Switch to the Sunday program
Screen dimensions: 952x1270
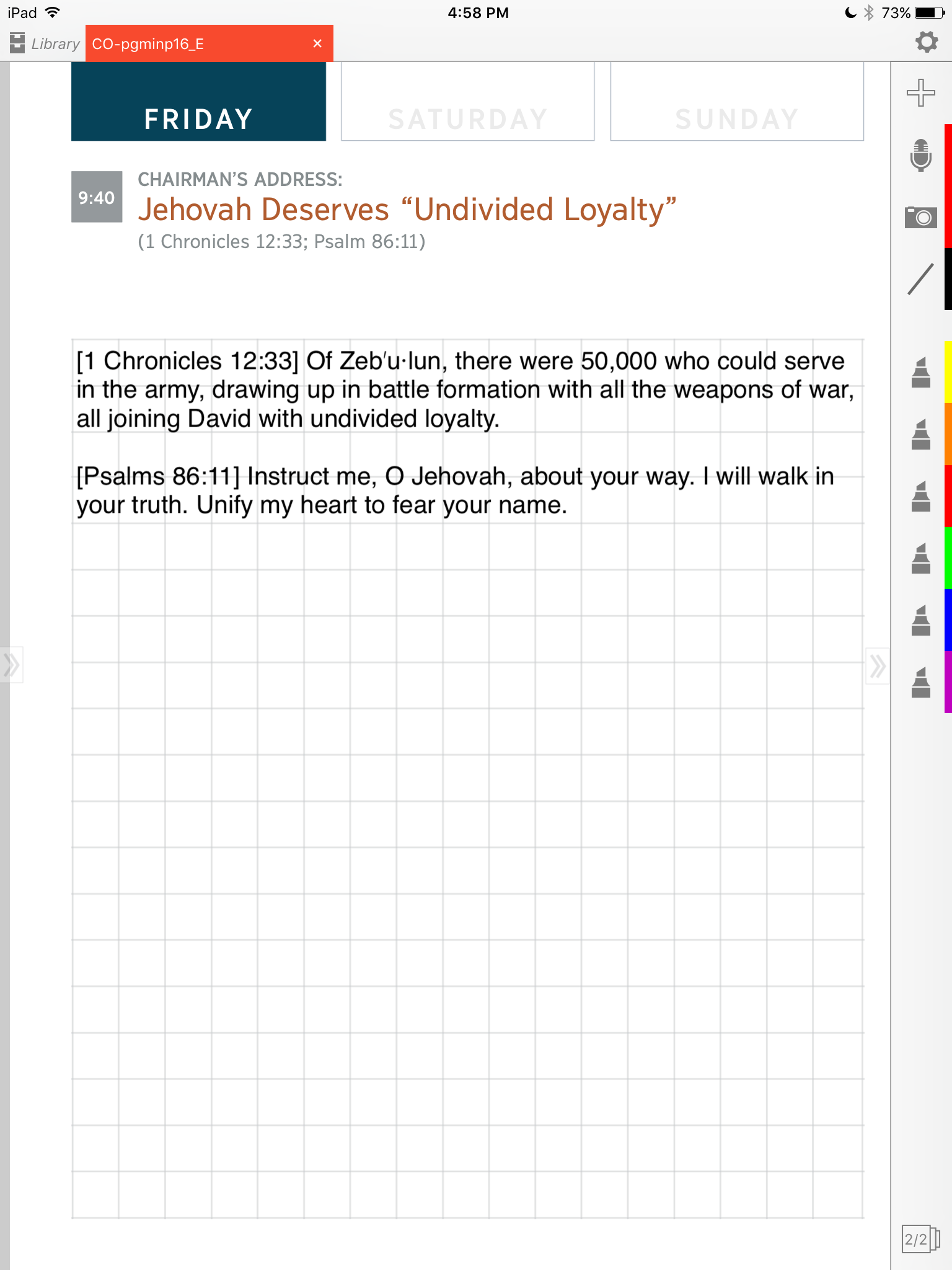[736, 103]
